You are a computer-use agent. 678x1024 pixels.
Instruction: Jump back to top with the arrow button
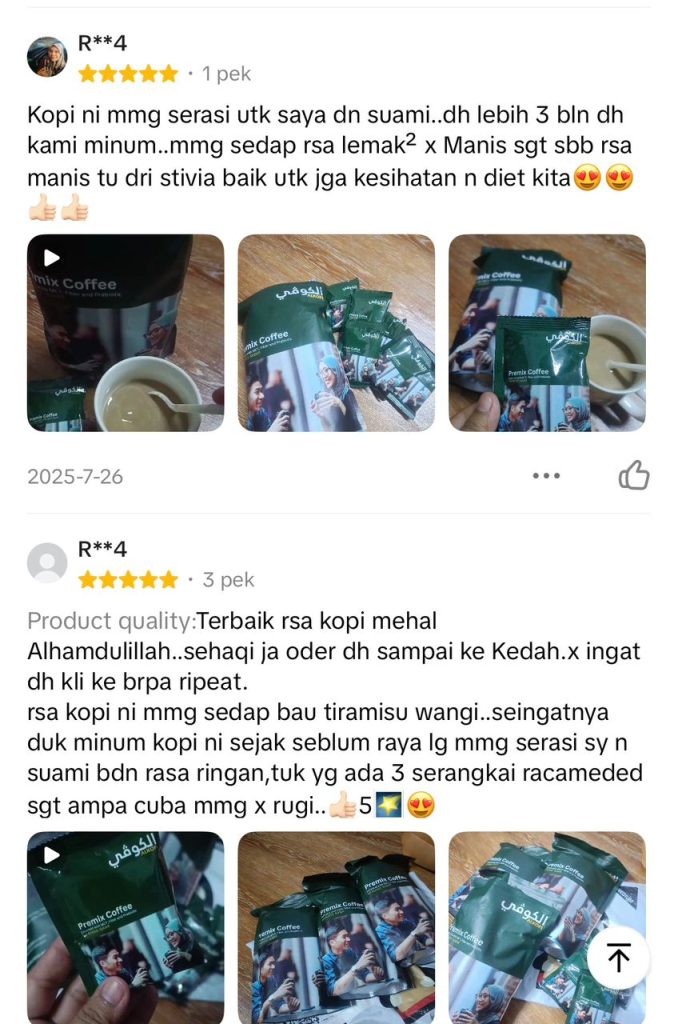tap(618, 958)
